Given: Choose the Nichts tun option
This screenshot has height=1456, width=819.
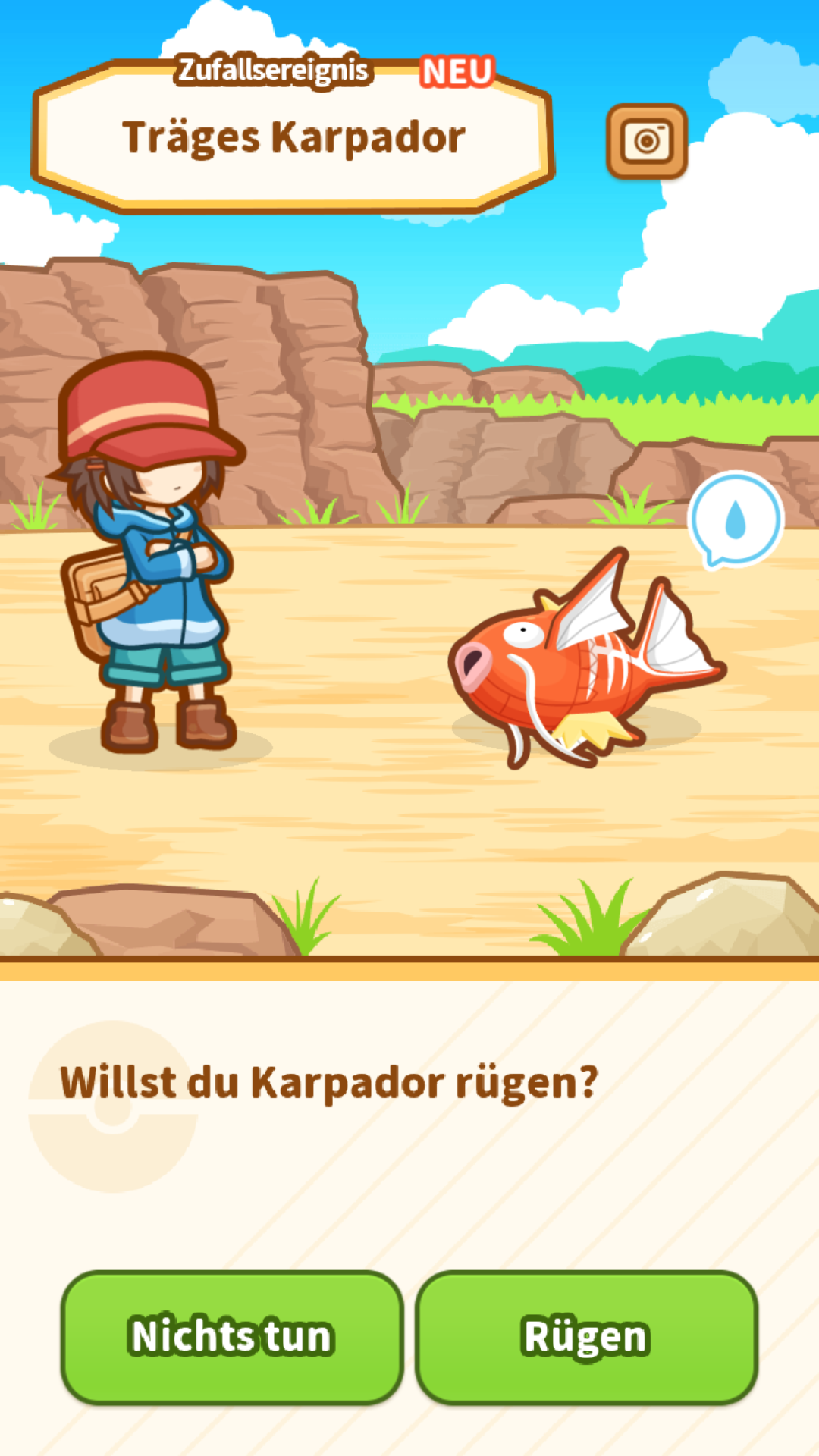Looking at the screenshot, I should tap(231, 1337).
